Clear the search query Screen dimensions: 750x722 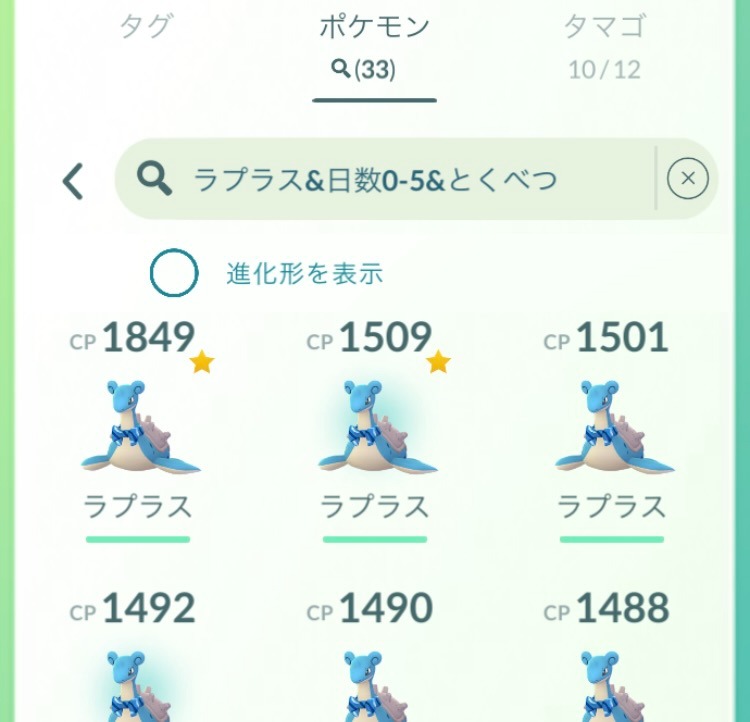pyautogui.click(x=687, y=179)
